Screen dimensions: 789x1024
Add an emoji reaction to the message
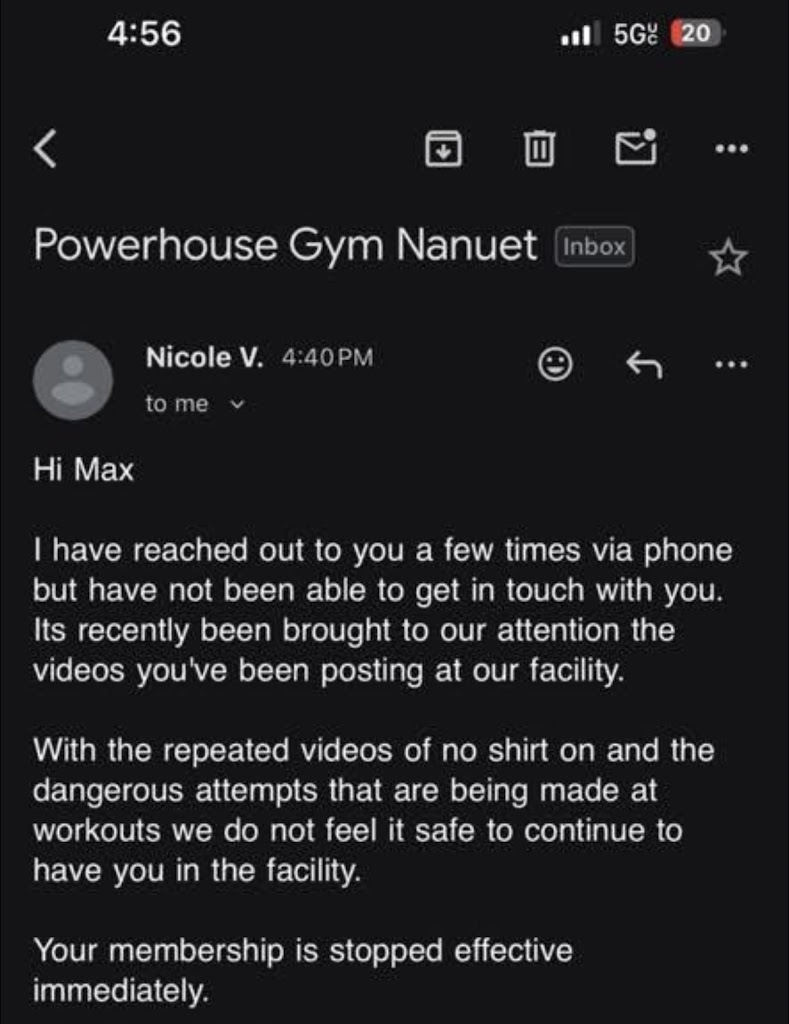tap(555, 366)
